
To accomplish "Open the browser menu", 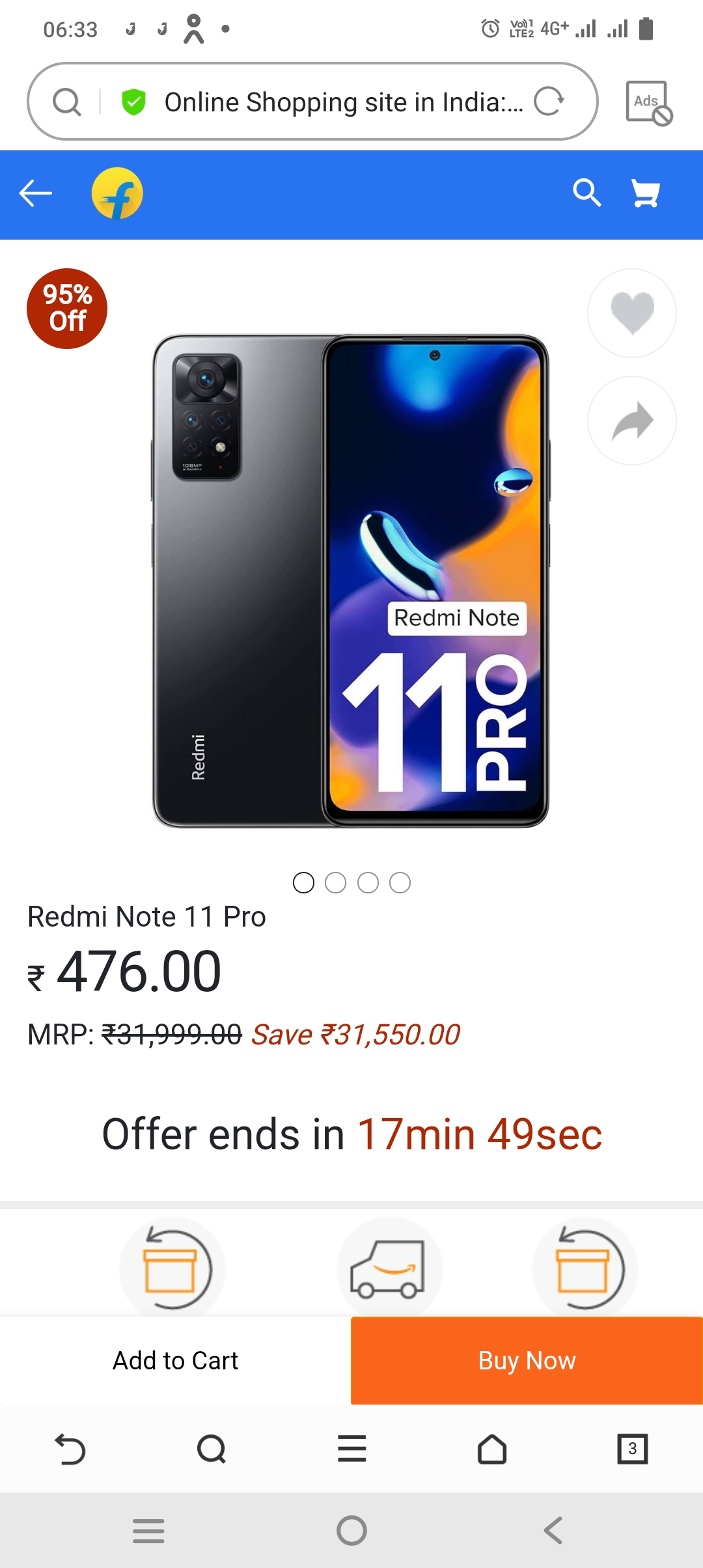I will point(351,1449).
